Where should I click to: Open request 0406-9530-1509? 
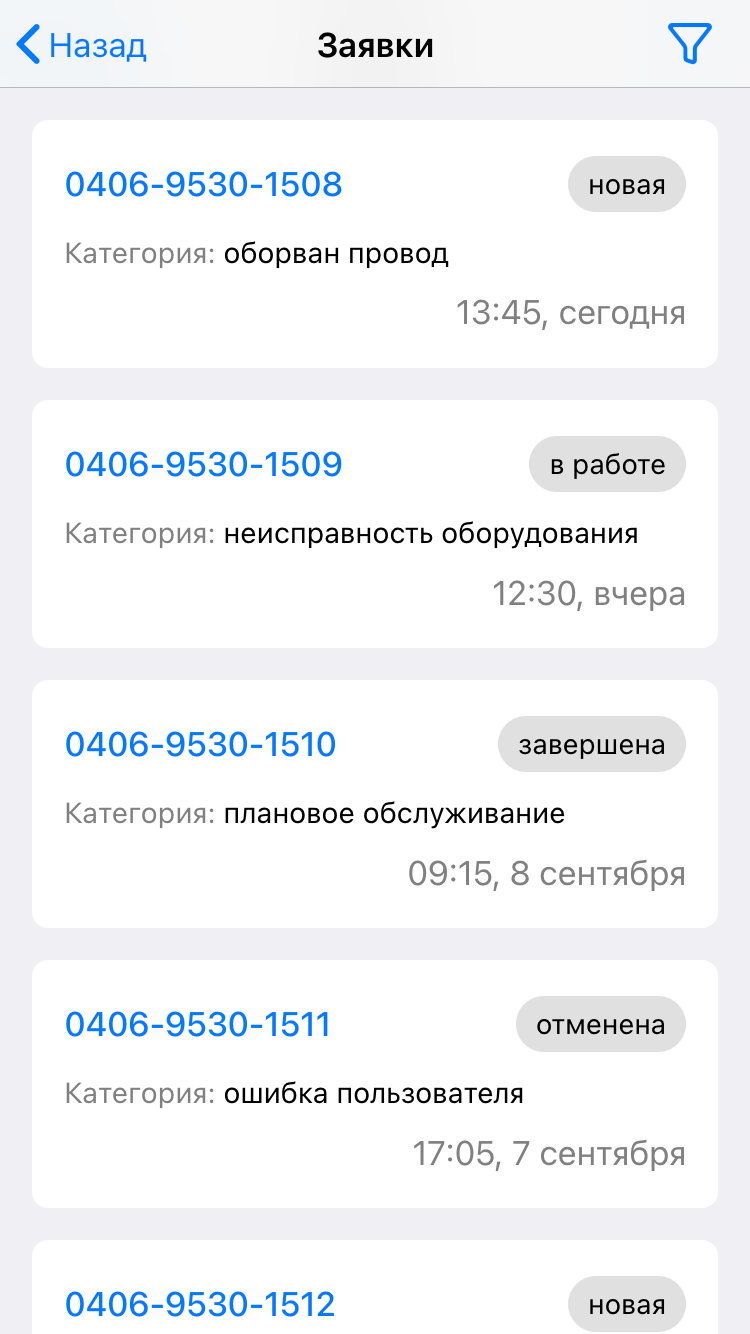[204, 464]
